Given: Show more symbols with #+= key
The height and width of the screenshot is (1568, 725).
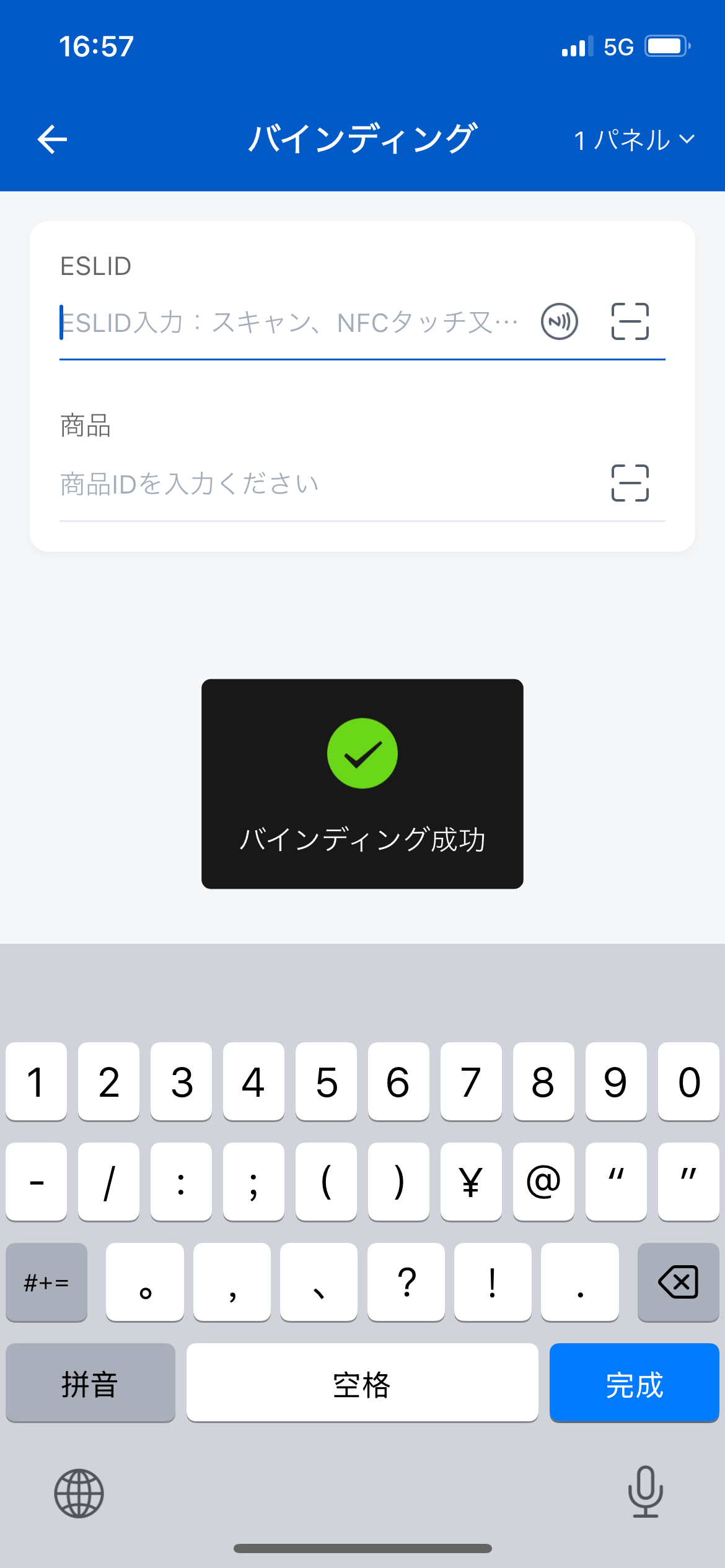Looking at the screenshot, I should 46,1282.
